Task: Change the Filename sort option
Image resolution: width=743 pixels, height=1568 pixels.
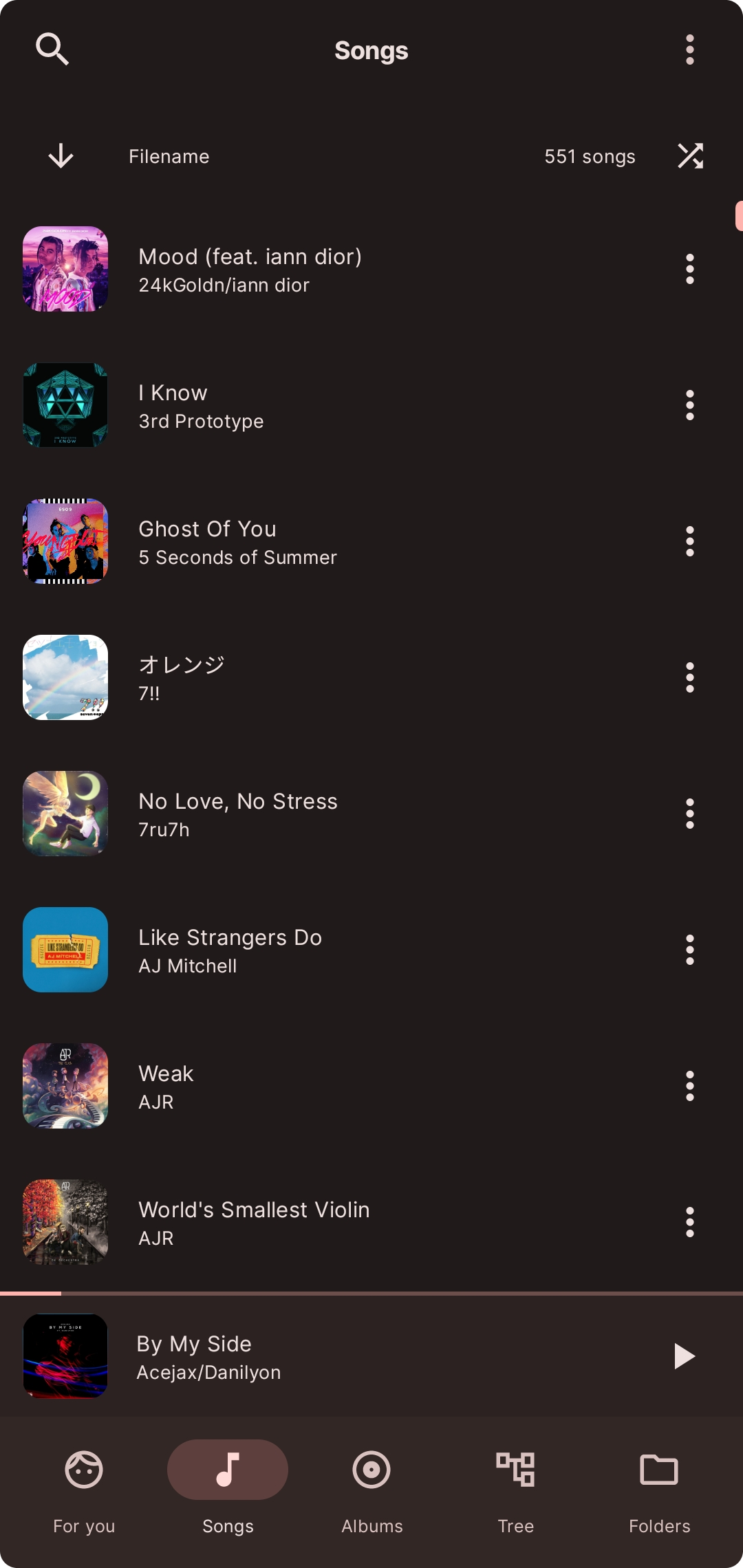Action: click(x=169, y=157)
